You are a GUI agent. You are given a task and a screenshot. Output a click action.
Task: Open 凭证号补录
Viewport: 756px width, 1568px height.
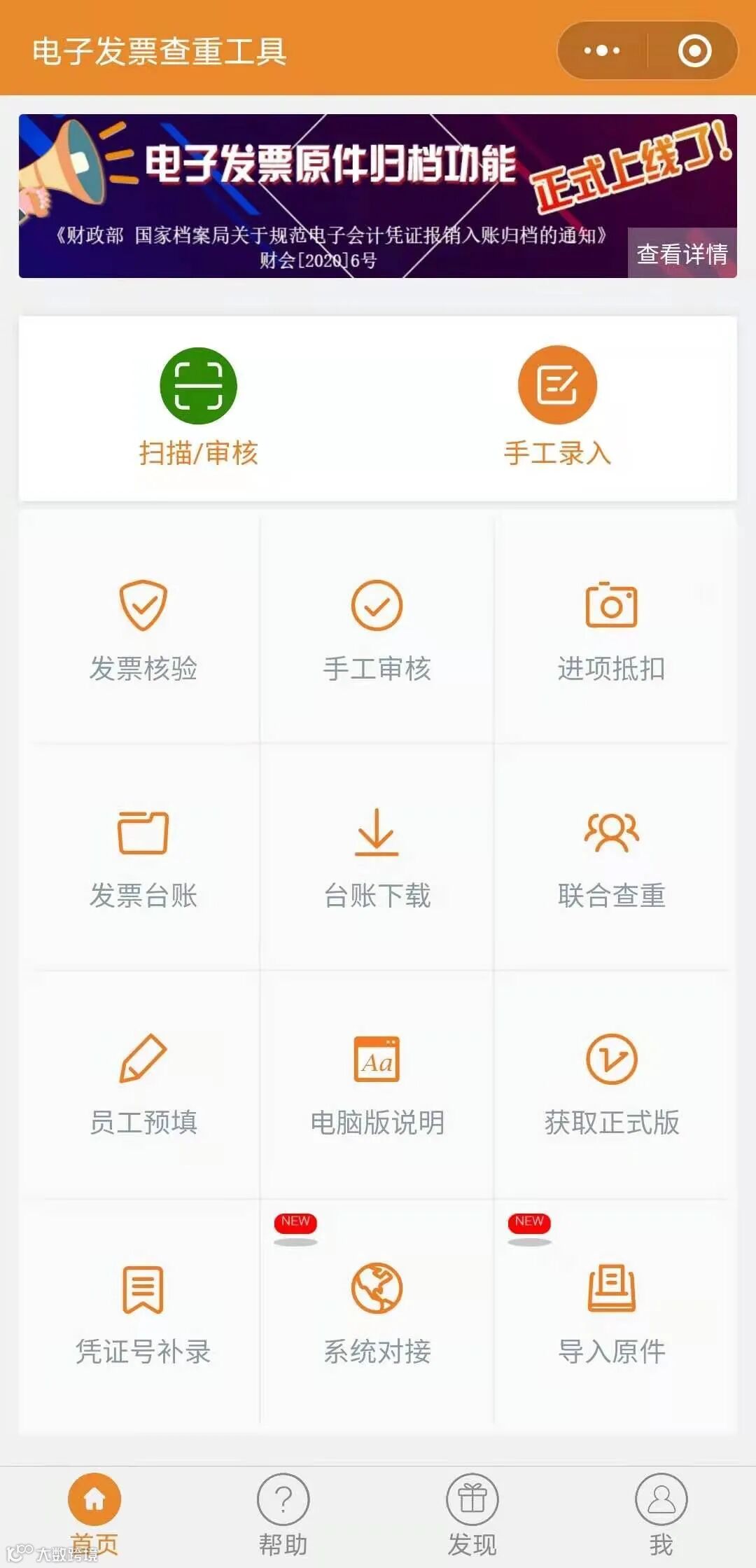click(x=143, y=1314)
